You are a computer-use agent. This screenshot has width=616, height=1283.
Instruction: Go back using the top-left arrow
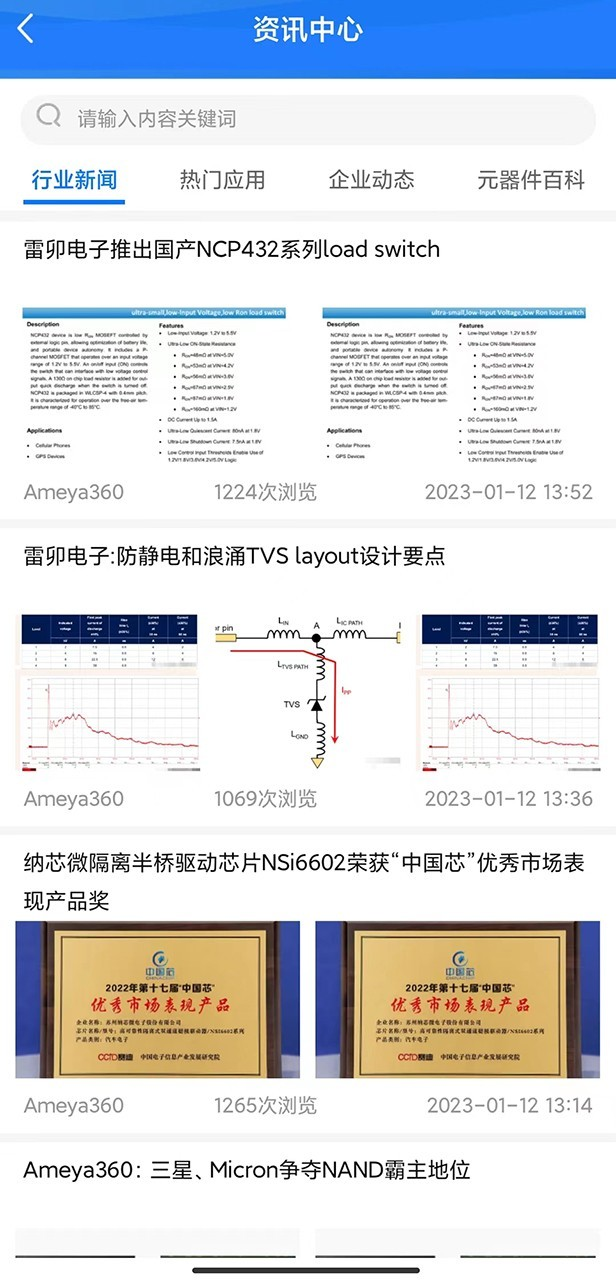pos(26,29)
